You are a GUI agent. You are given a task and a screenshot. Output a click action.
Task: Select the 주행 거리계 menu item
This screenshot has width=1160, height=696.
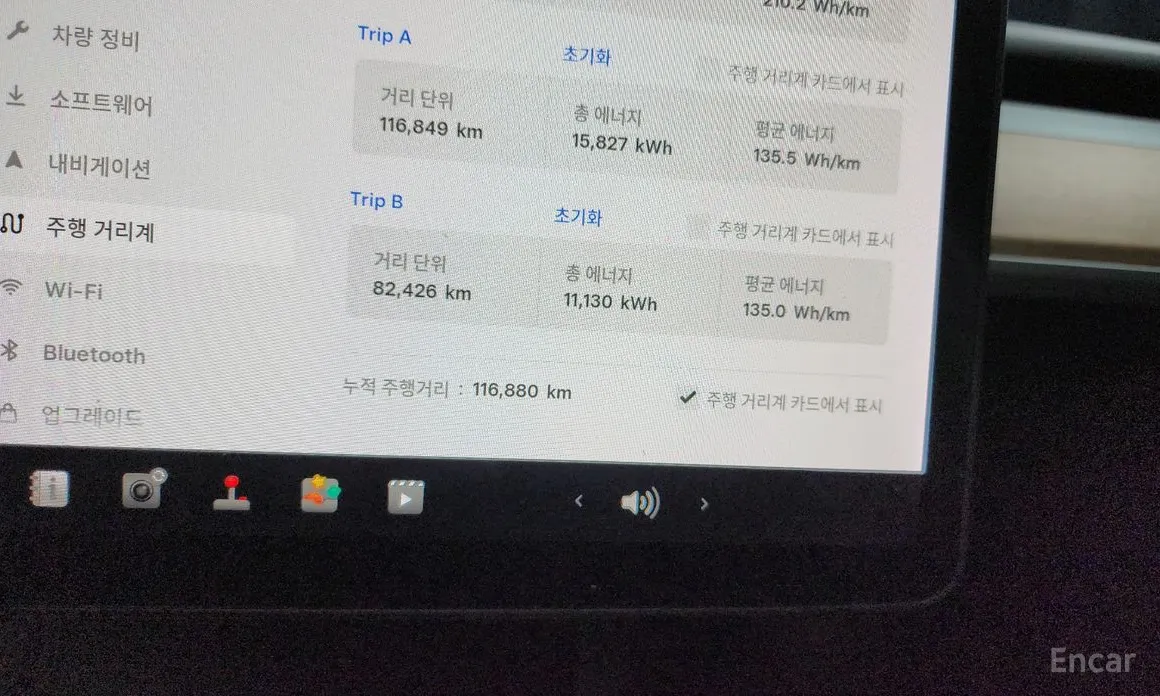click(x=99, y=229)
